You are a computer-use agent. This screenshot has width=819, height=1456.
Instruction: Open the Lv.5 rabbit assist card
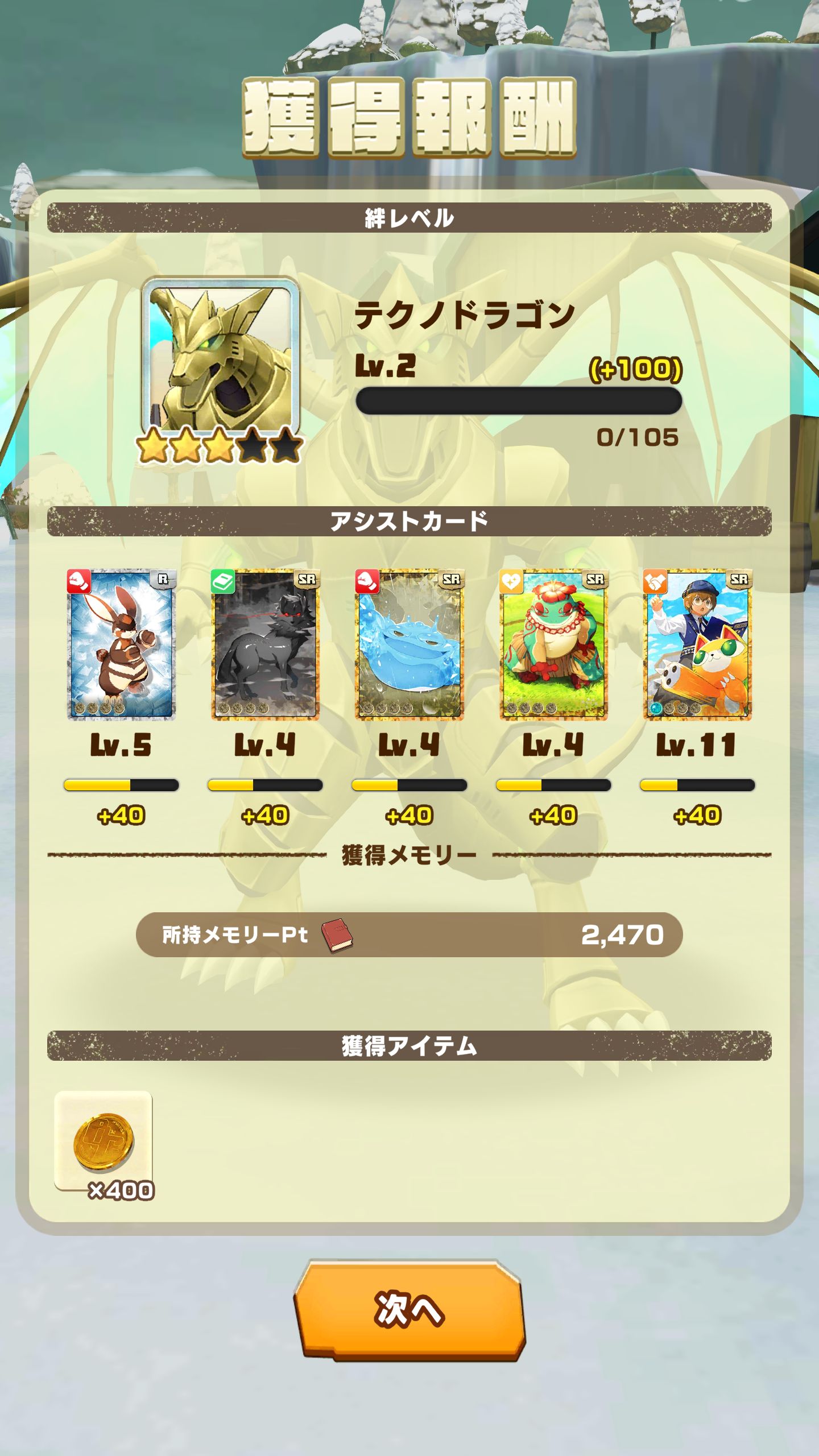(x=121, y=644)
